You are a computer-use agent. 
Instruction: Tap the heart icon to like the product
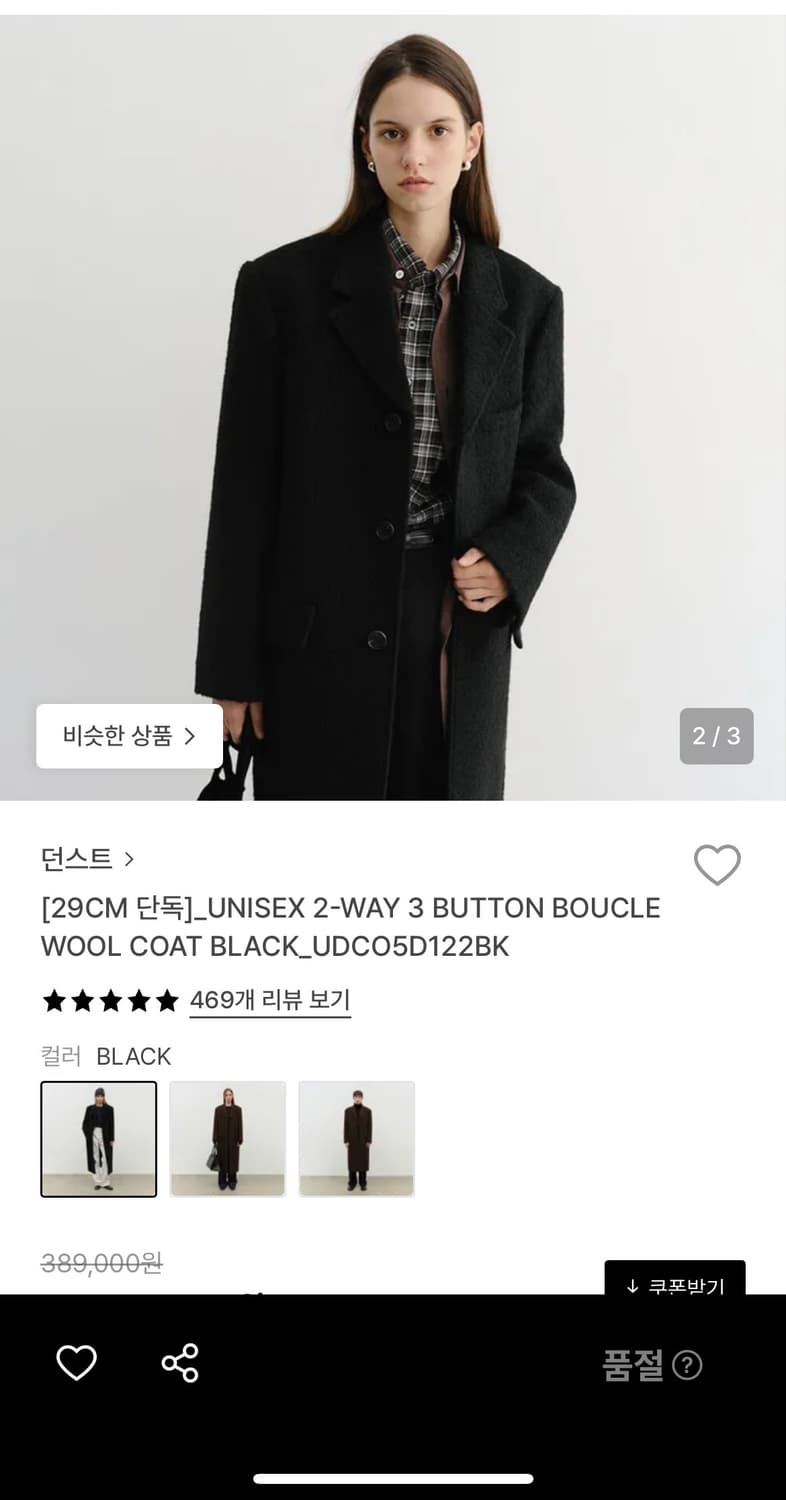pos(76,1360)
